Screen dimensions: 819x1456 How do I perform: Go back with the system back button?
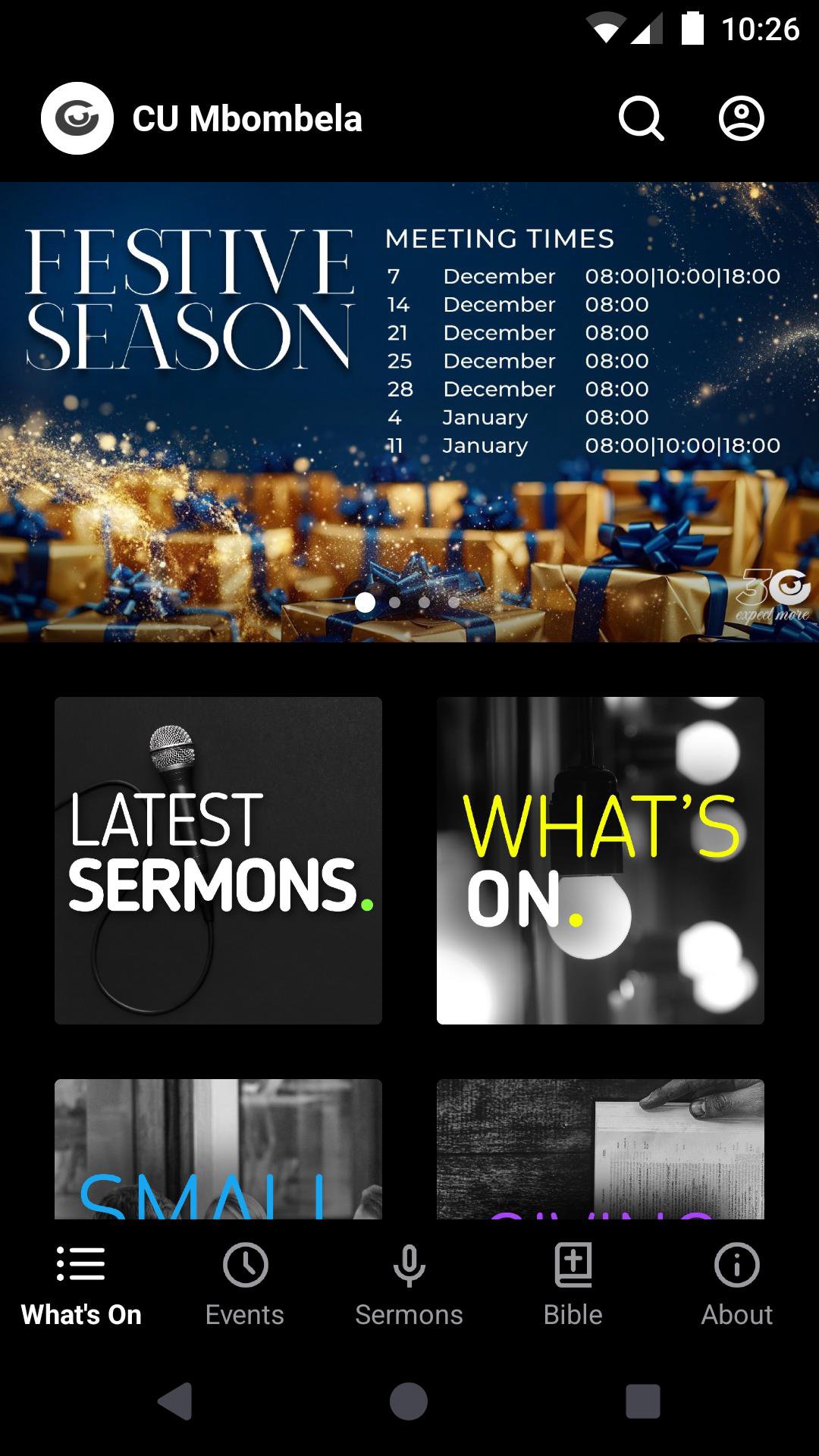(x=175, y=1401)
